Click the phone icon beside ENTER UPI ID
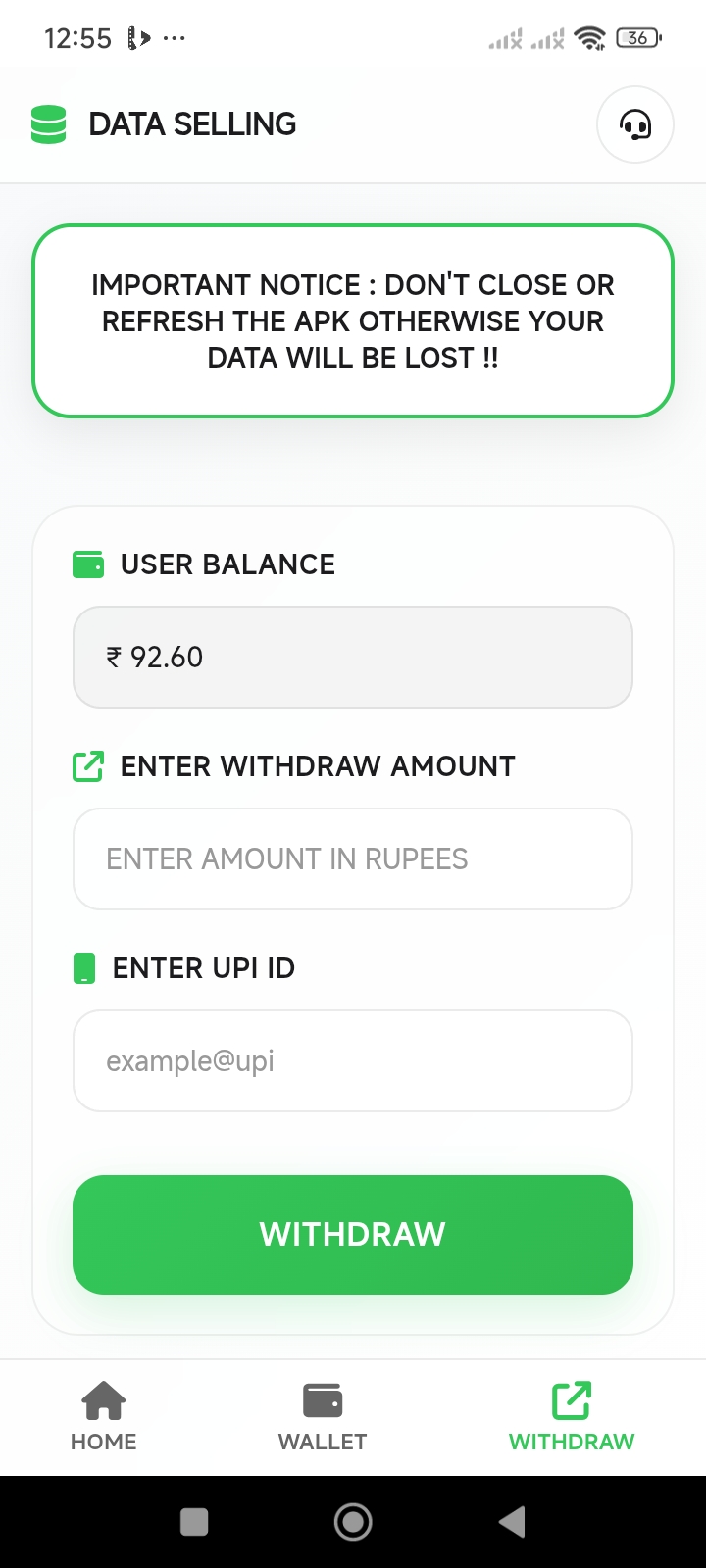The image size is (706, 1568). pyautogui.click(x=86, y=968)
